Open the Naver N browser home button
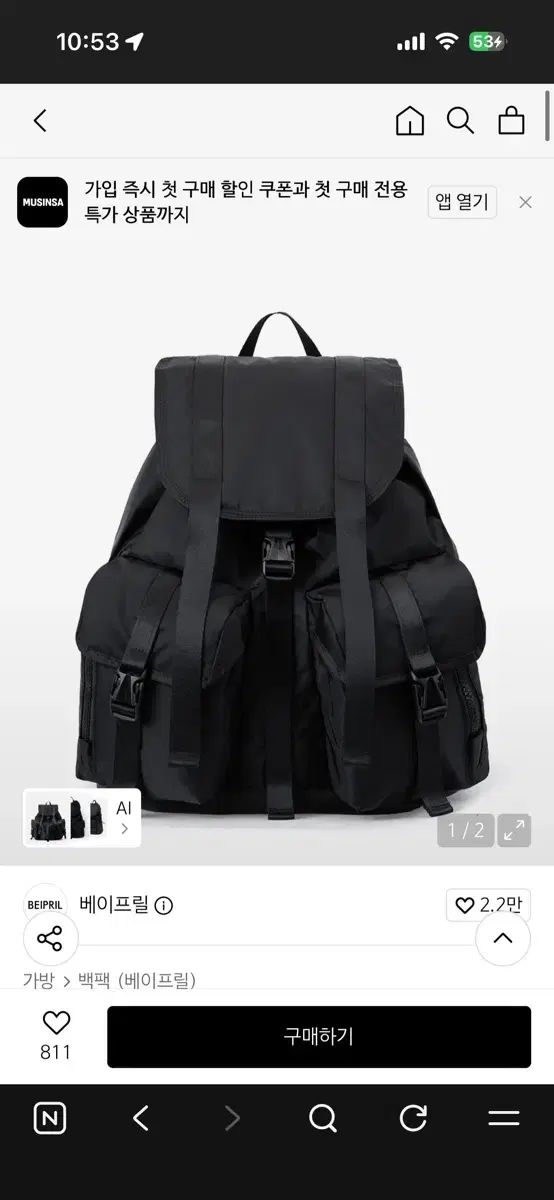554x1200 pixels. click(x=50, y=1118)
